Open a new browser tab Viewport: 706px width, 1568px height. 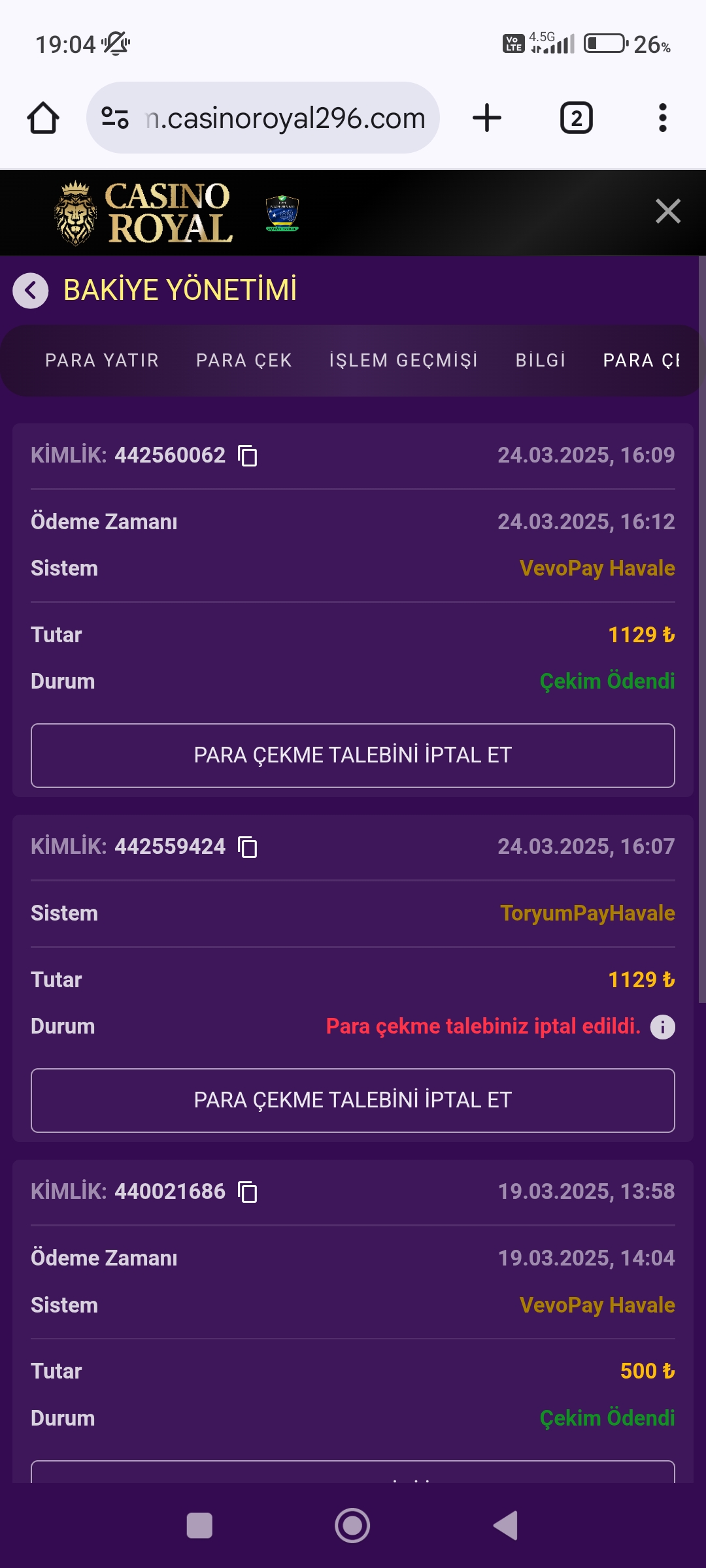(487, 118)
